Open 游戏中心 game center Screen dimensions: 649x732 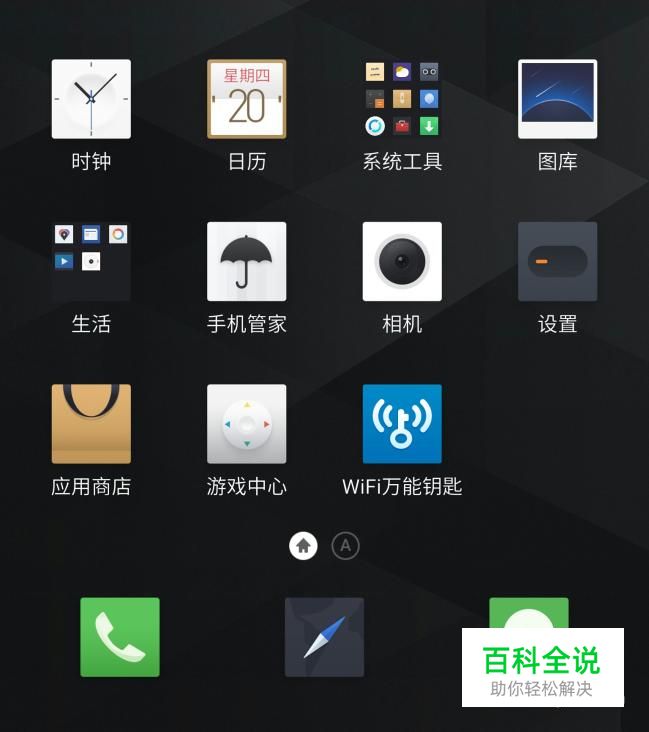coord(246,424)
